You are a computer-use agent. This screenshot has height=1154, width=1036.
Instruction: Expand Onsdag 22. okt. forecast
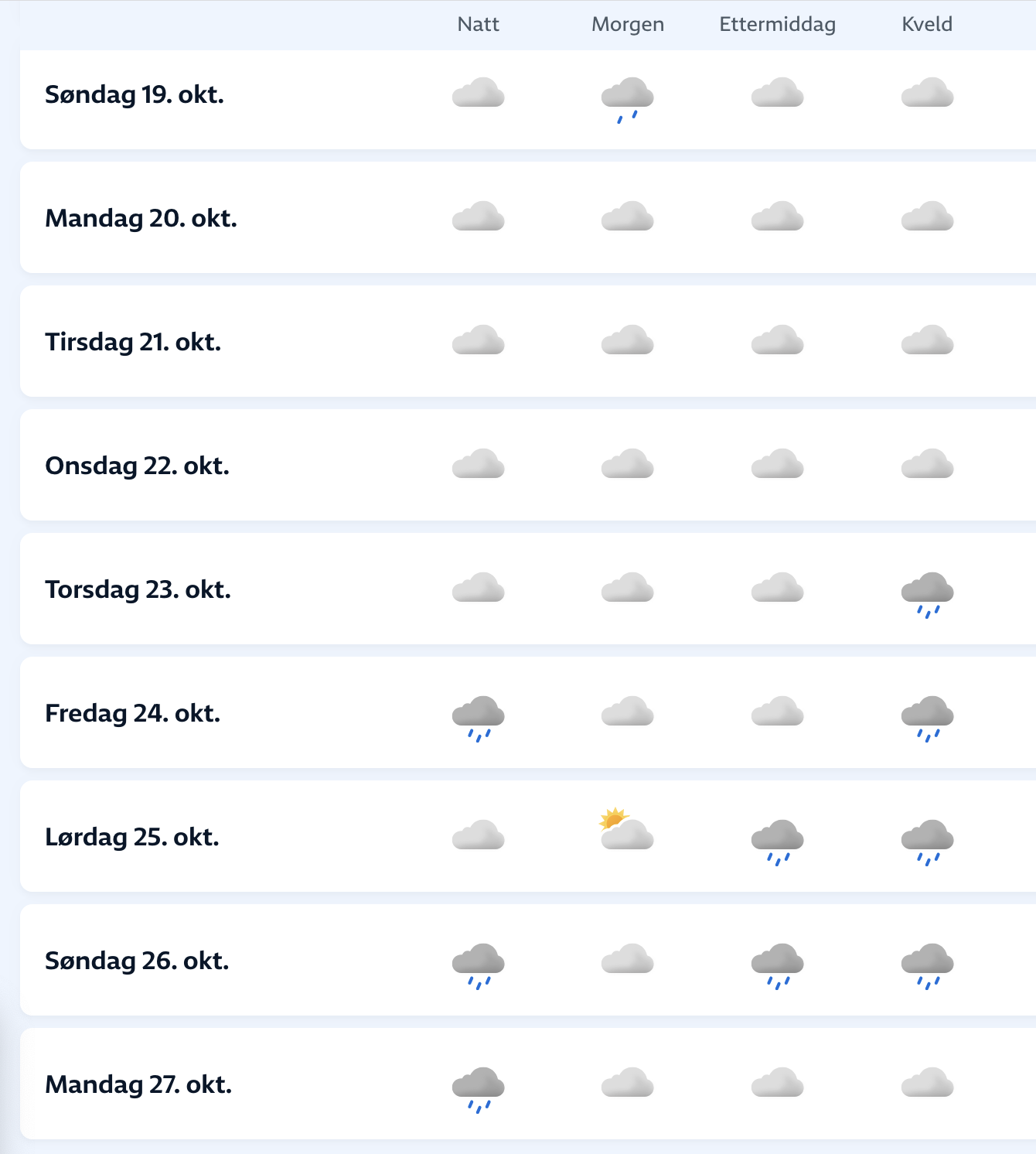[x=137, y=466]
